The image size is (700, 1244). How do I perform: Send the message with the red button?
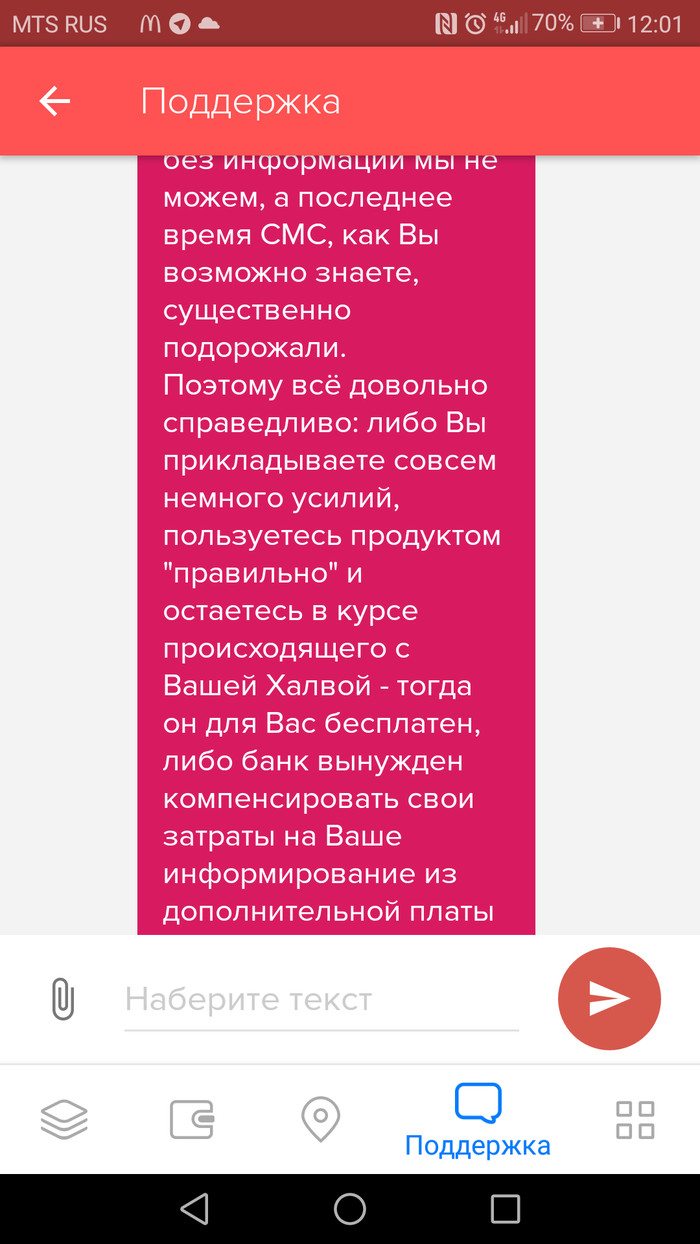point(608,998)
